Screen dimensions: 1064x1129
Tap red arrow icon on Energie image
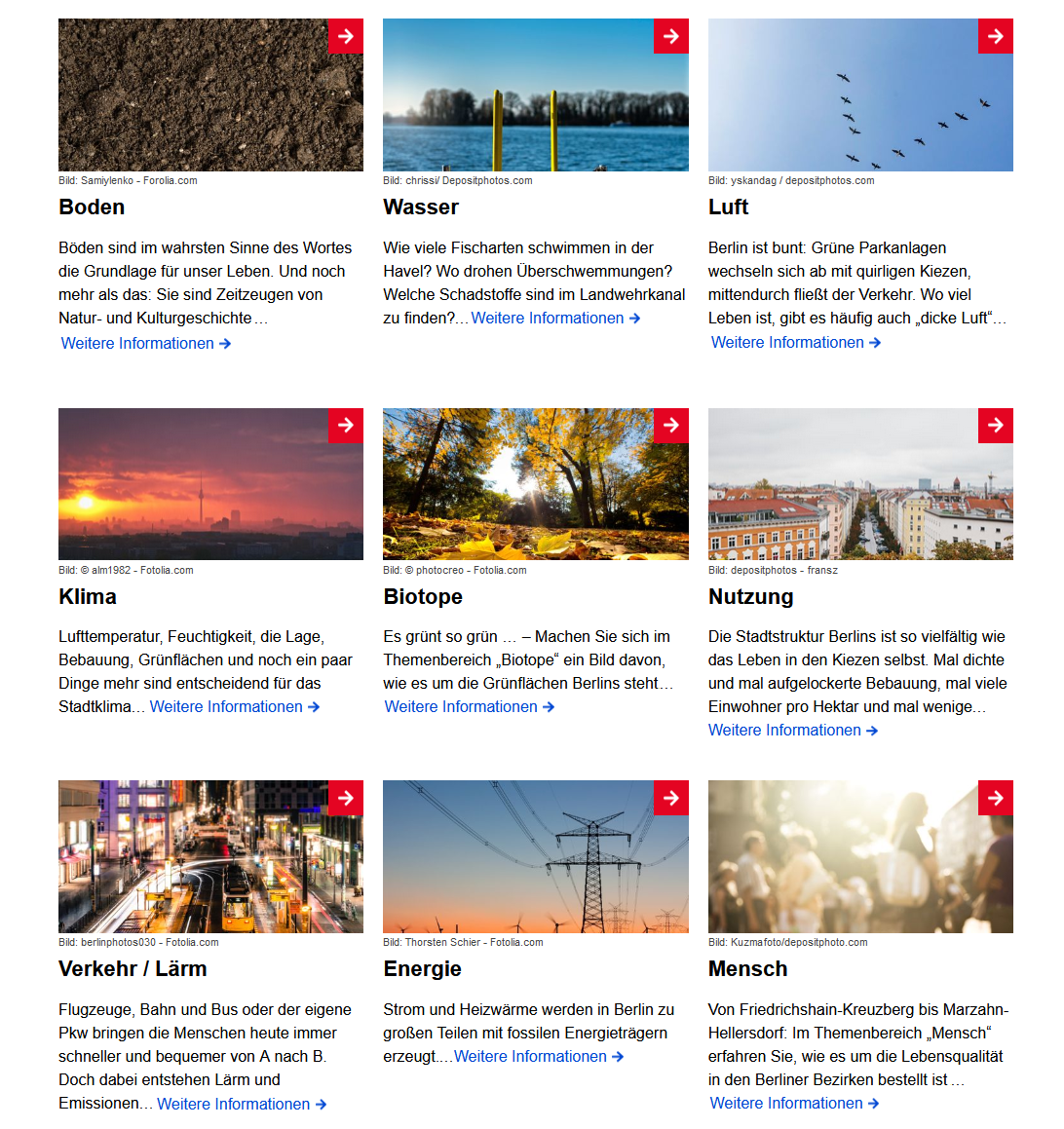pyautogui.click(x=670, y=798)
